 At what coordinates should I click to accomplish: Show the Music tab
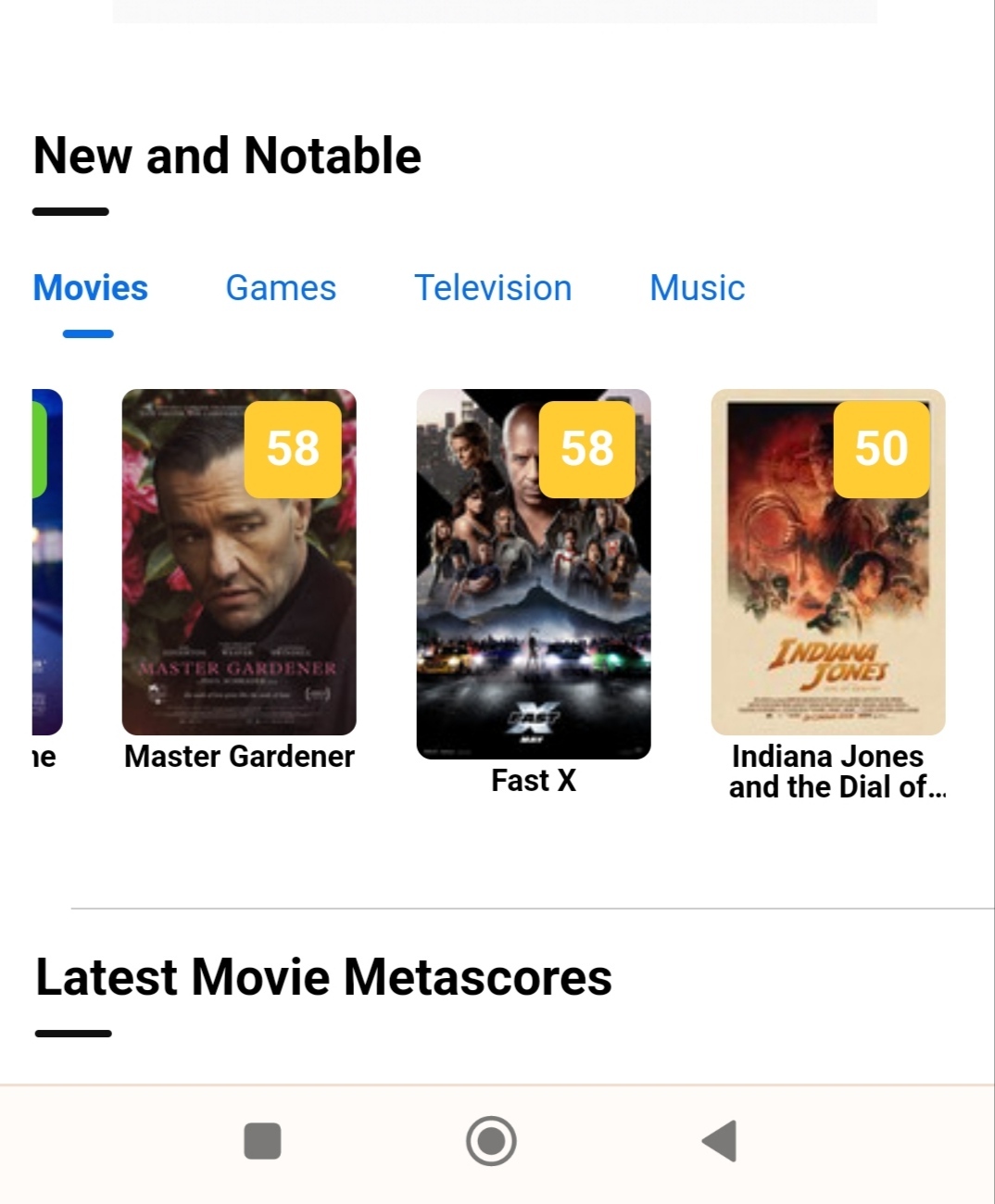[697, 288]
